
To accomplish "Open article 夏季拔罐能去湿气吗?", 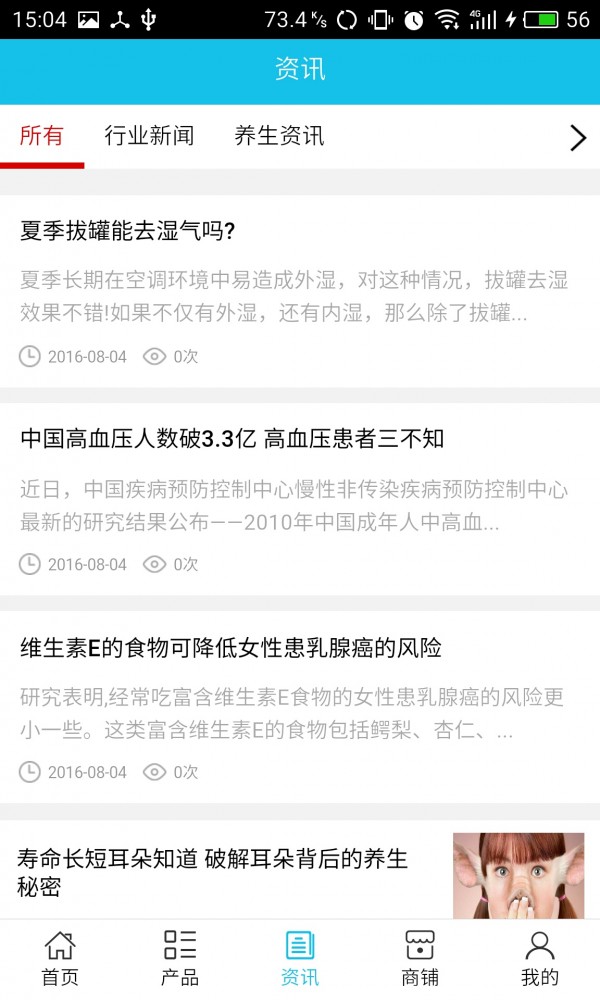I will (300, 291).
